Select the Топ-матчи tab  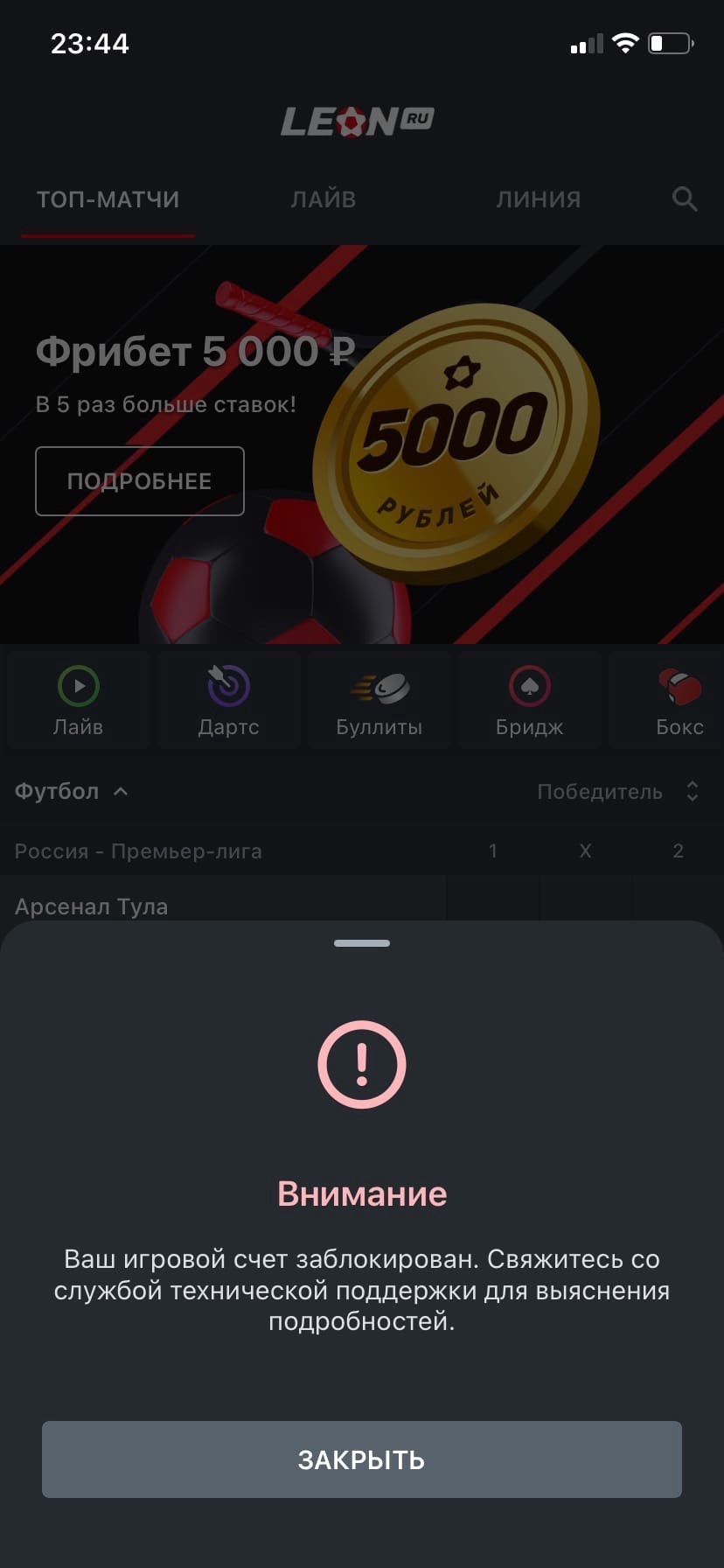108,199
